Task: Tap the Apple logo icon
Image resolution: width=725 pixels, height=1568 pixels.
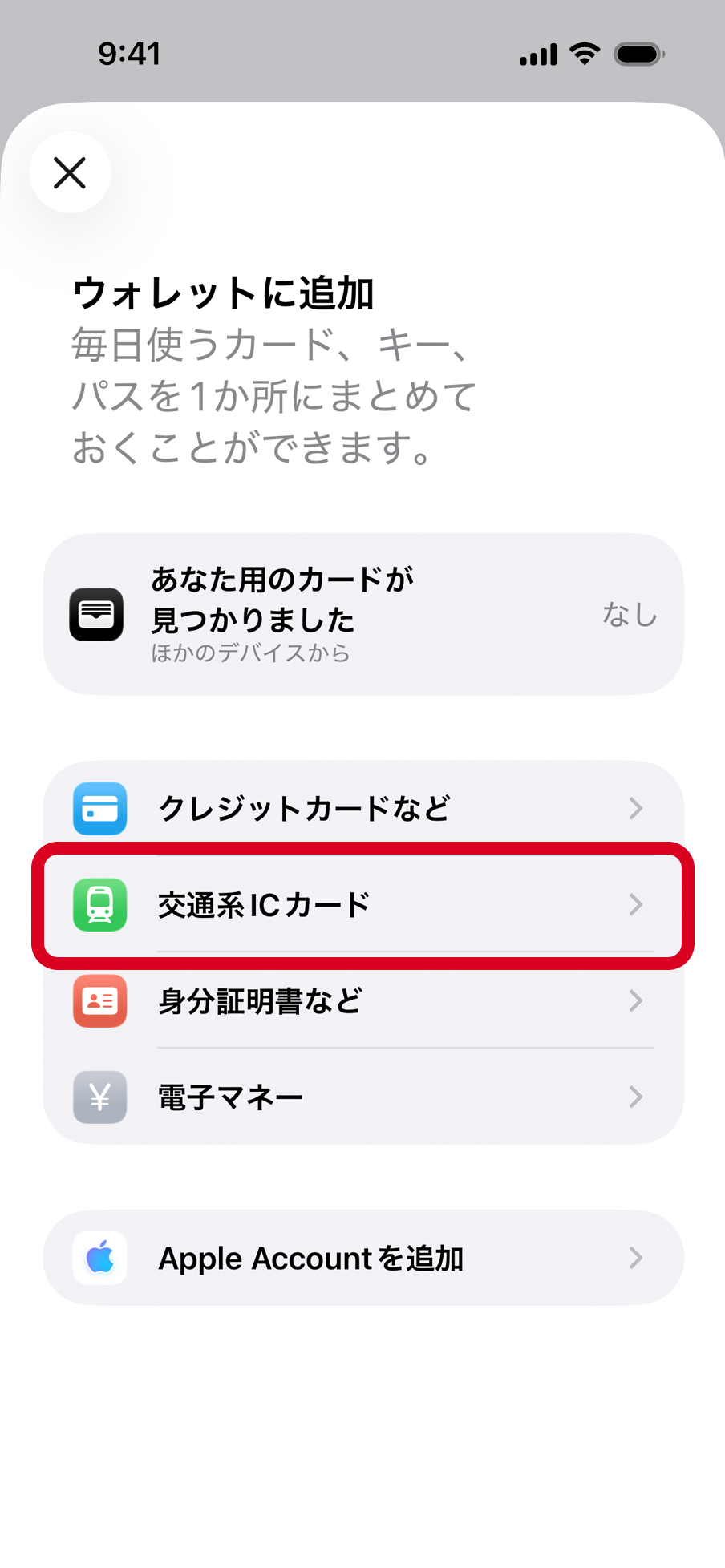Action: [99, 1258]
